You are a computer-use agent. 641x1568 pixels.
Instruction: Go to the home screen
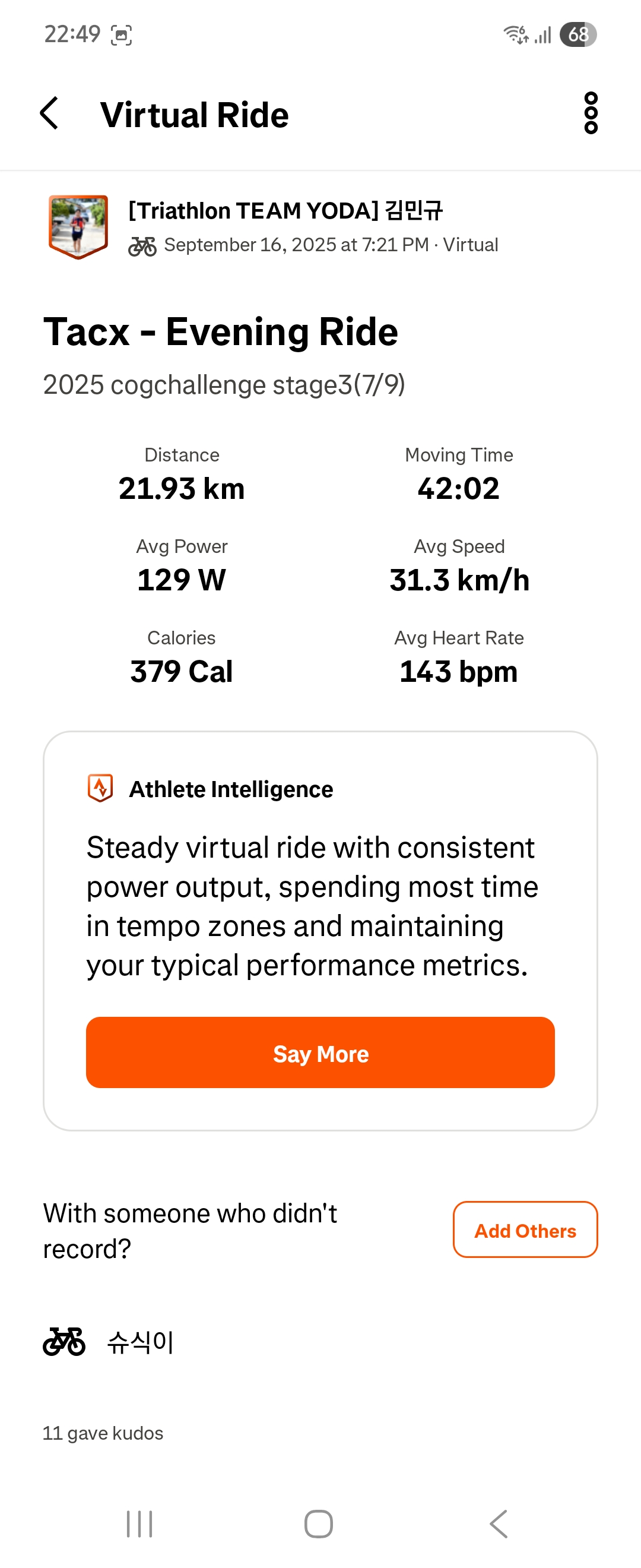pos(319,1523)
